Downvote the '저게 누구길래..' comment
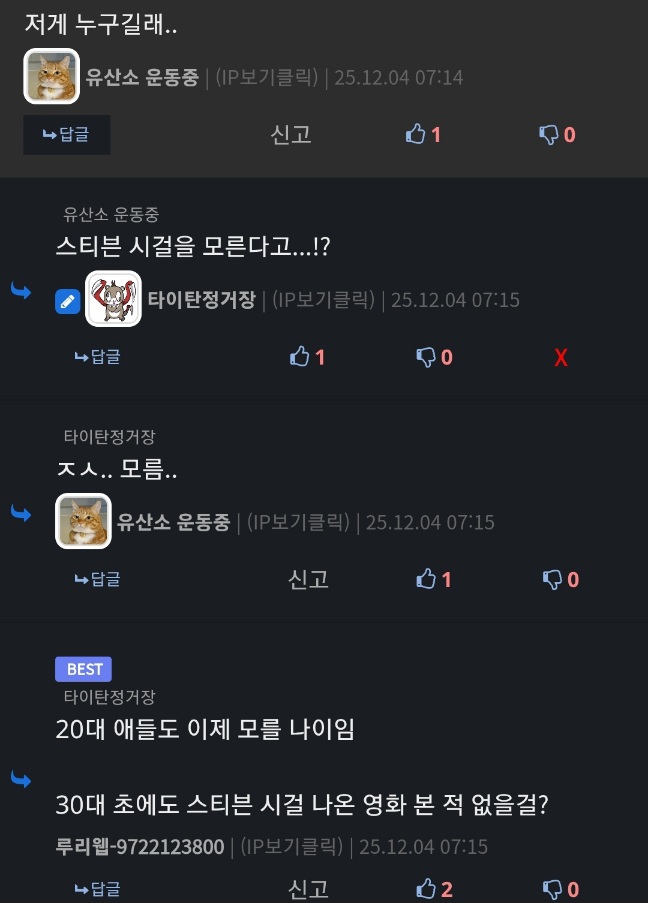 coord(557,134)
